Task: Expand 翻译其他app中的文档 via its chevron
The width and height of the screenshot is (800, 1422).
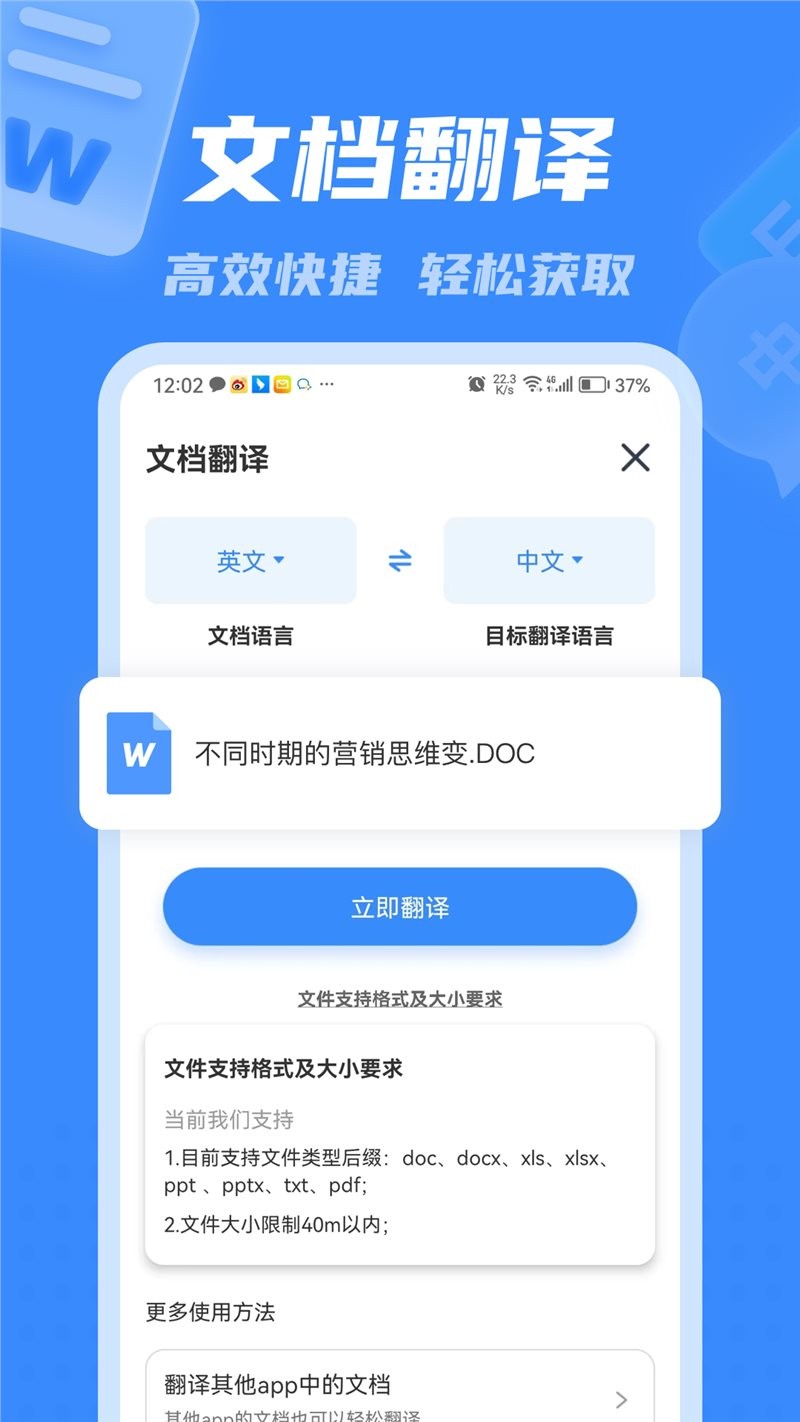Action: tap(620, 1398)
